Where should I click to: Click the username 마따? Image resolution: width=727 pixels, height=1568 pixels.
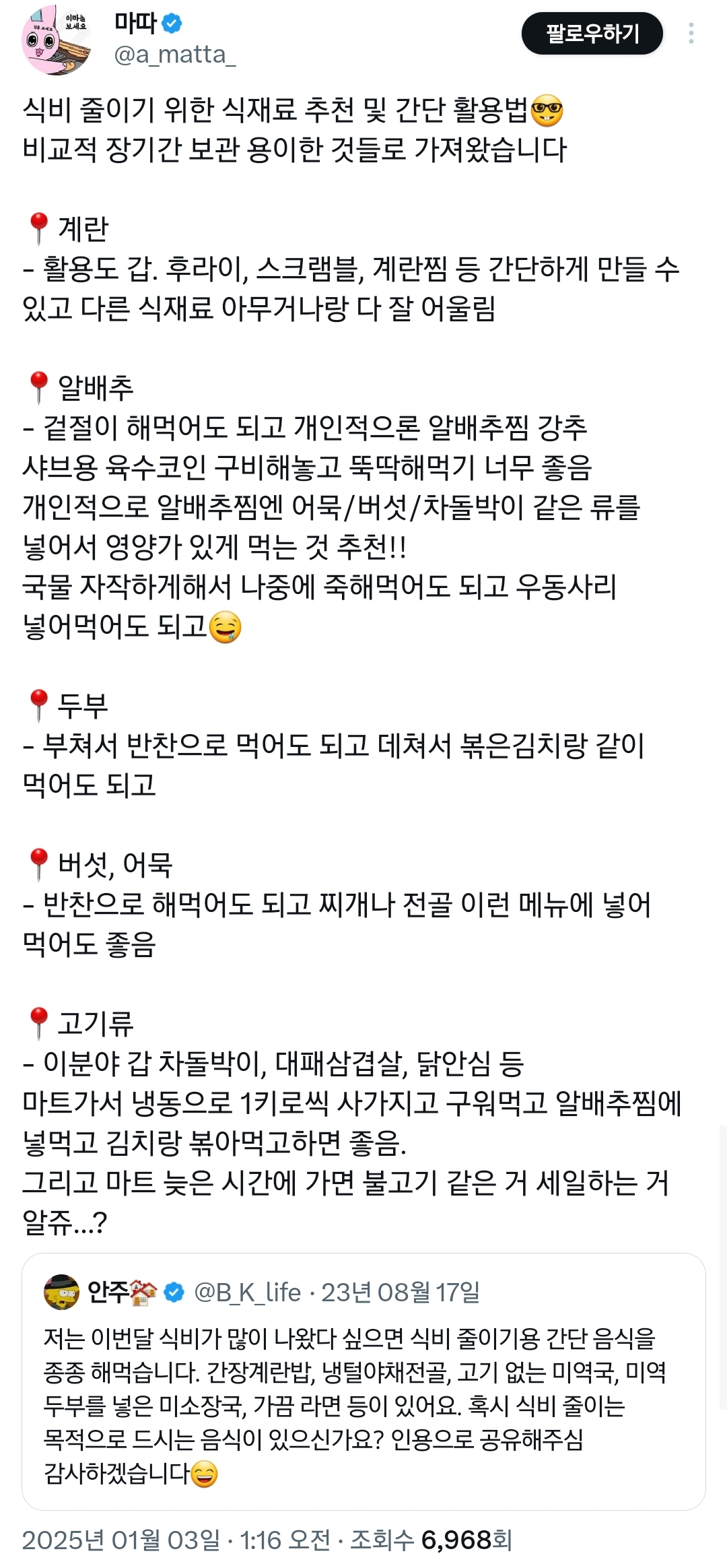pyautogui.click(x=135, y=22)
